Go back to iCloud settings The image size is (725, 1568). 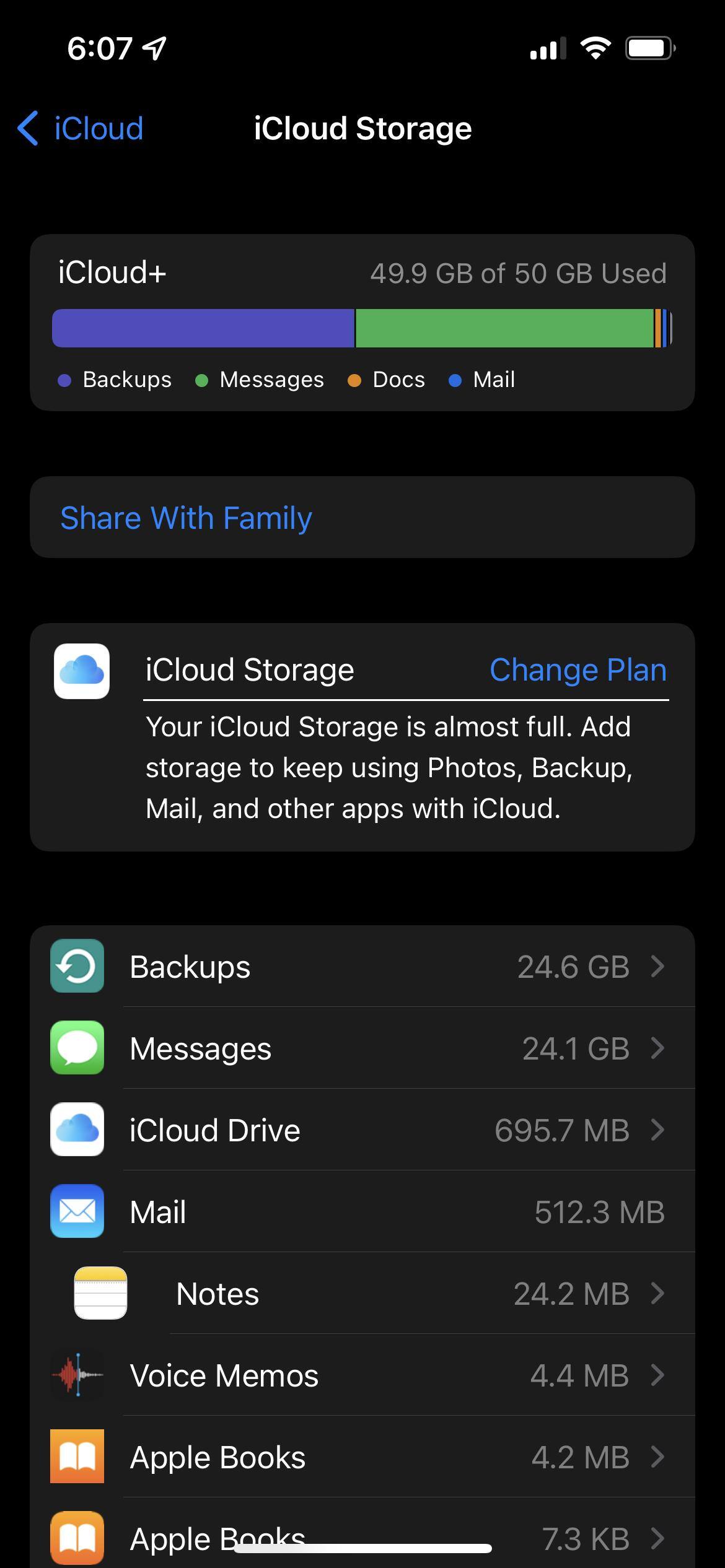point(81,129)
